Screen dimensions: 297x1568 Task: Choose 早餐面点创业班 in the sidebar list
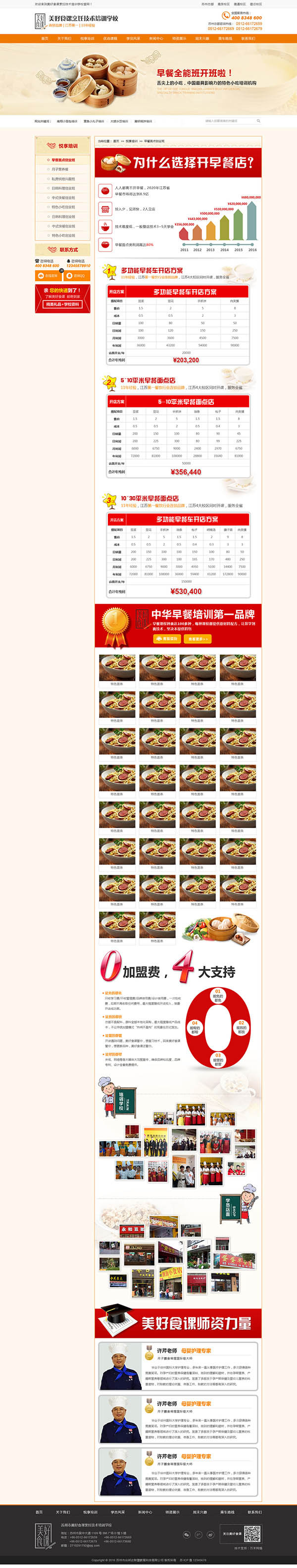[63, 160]
